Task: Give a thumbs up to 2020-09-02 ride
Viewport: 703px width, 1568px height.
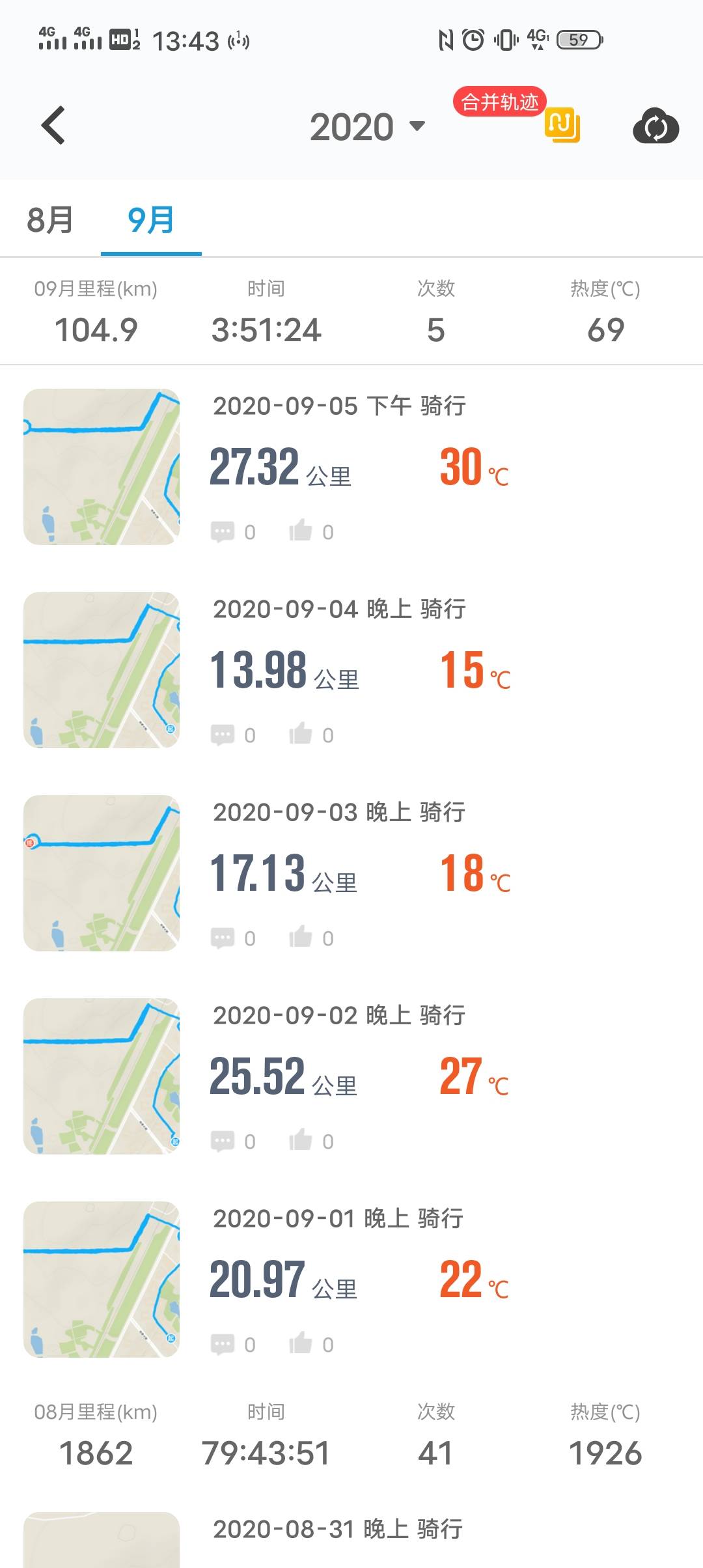Action: (301, 1140)
